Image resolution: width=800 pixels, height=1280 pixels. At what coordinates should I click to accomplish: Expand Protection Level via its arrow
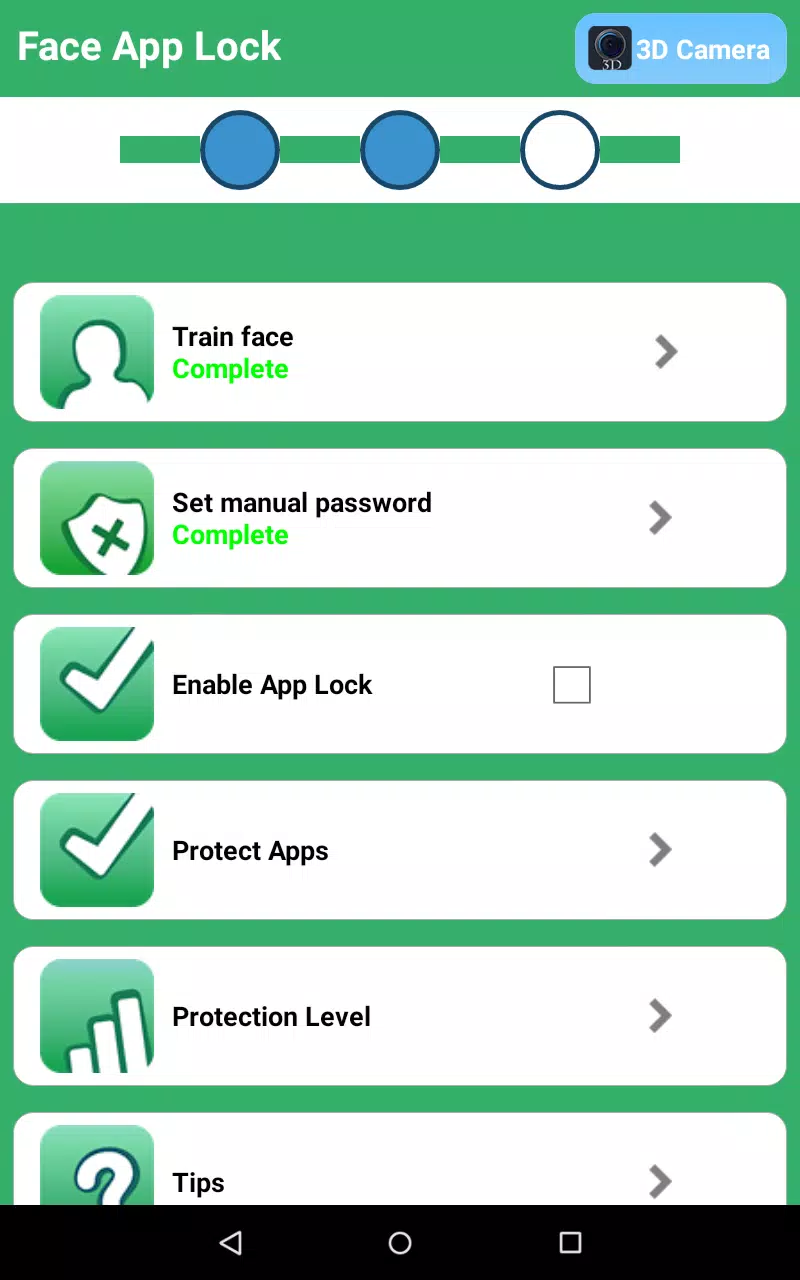(660, 1016)
